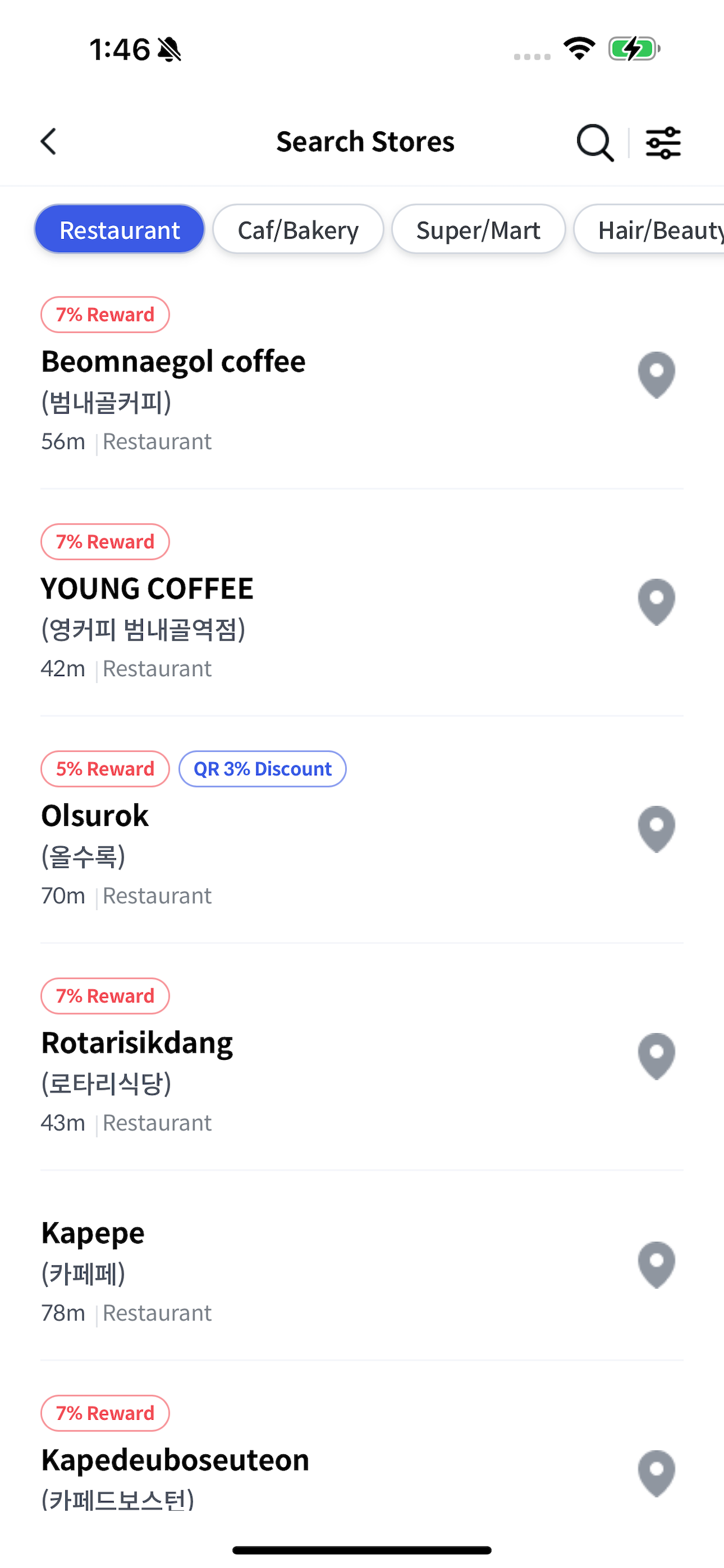This screenshot has width=724, height=1568.
Task: Go back using the back arrow
Action: point(48,142)
